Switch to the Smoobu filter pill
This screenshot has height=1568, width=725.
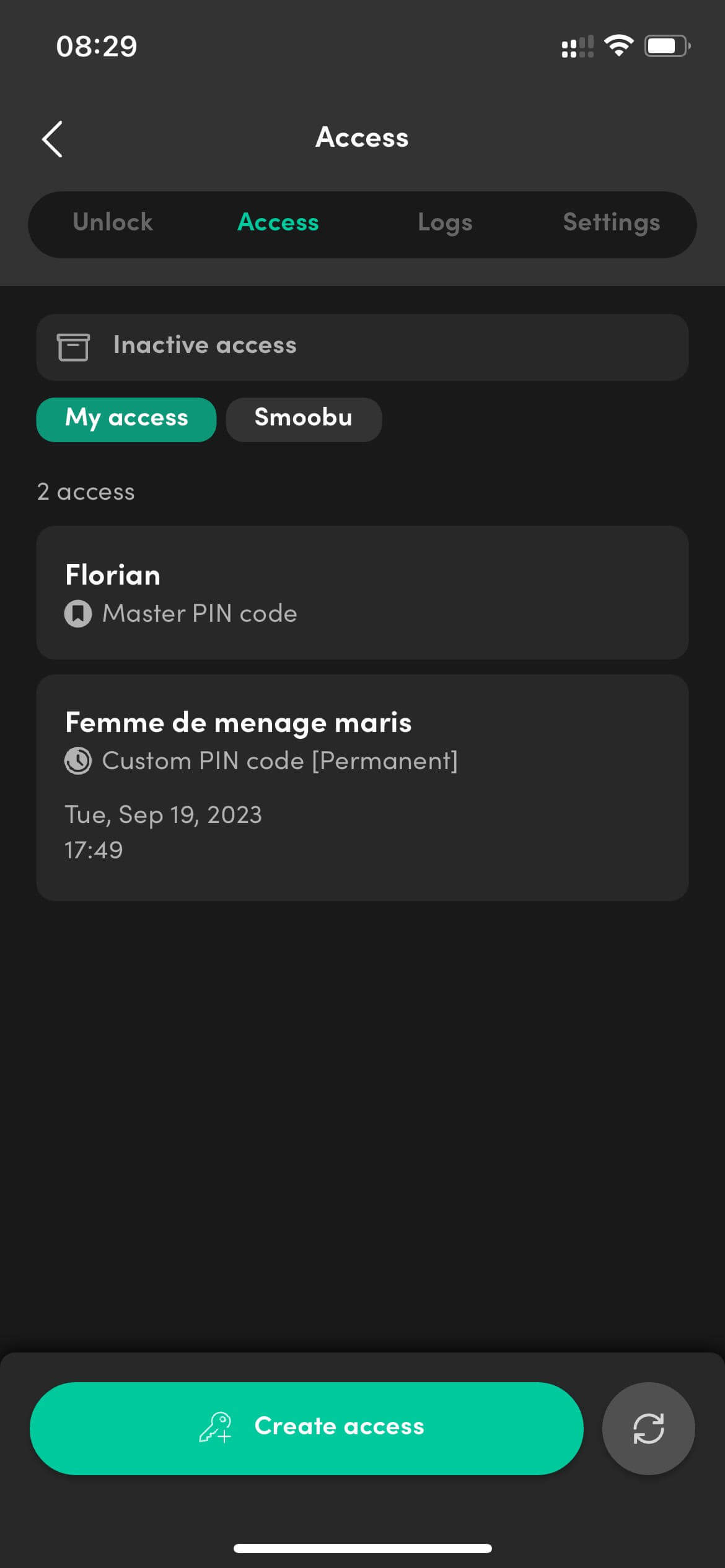[x=304, y=419]
